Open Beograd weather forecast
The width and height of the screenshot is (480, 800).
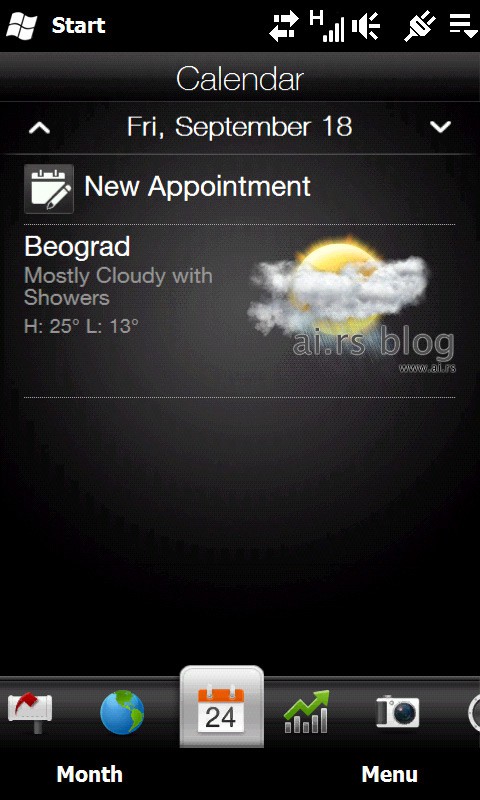pyautogui.click(x=239, y=311)
